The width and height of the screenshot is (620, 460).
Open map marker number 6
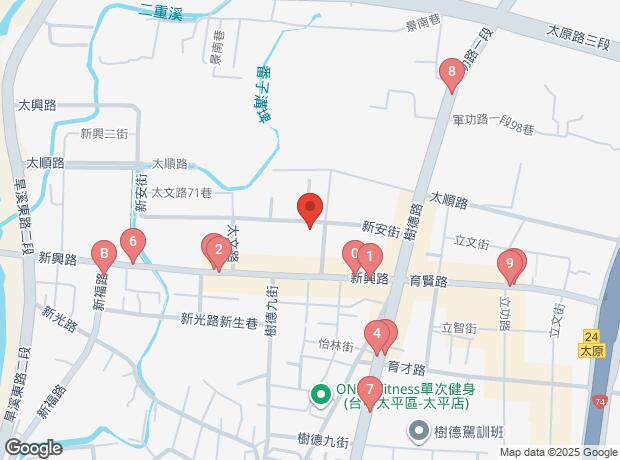coord(133,242)
